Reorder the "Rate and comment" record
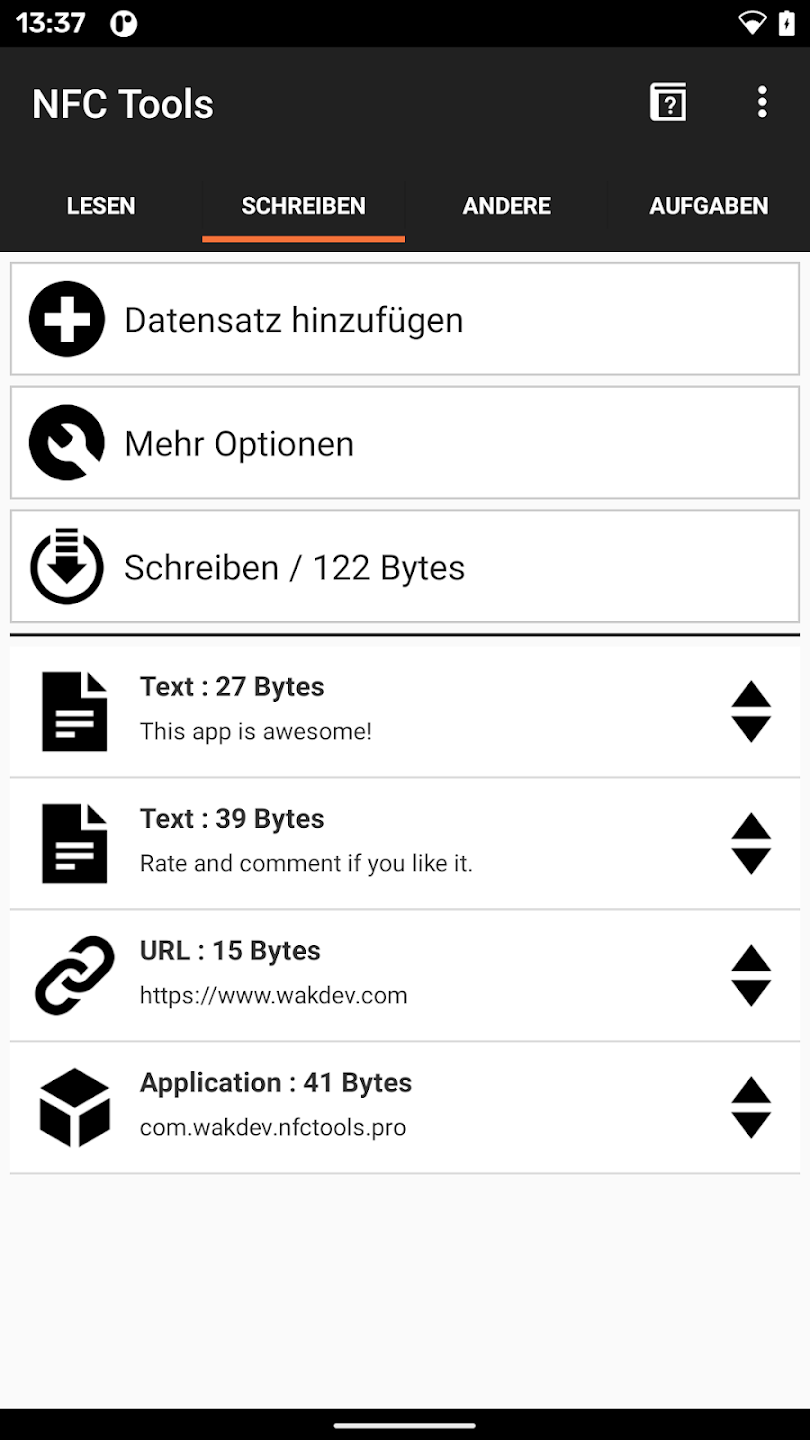810x1440 pixels. point(751,843)
